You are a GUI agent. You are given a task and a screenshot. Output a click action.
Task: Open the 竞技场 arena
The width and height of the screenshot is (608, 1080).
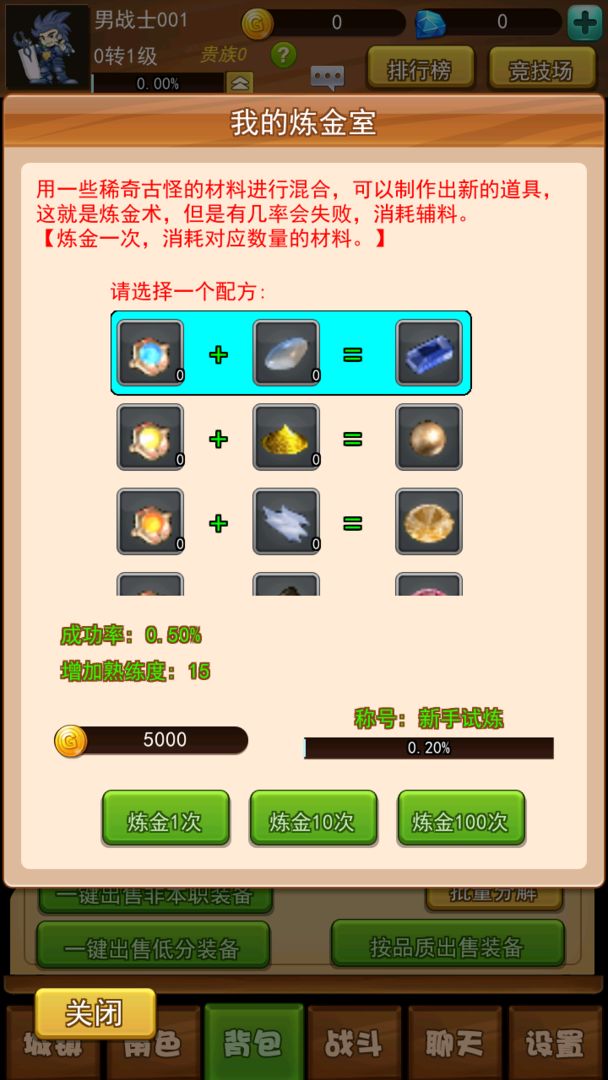click(x=541, y=69)
